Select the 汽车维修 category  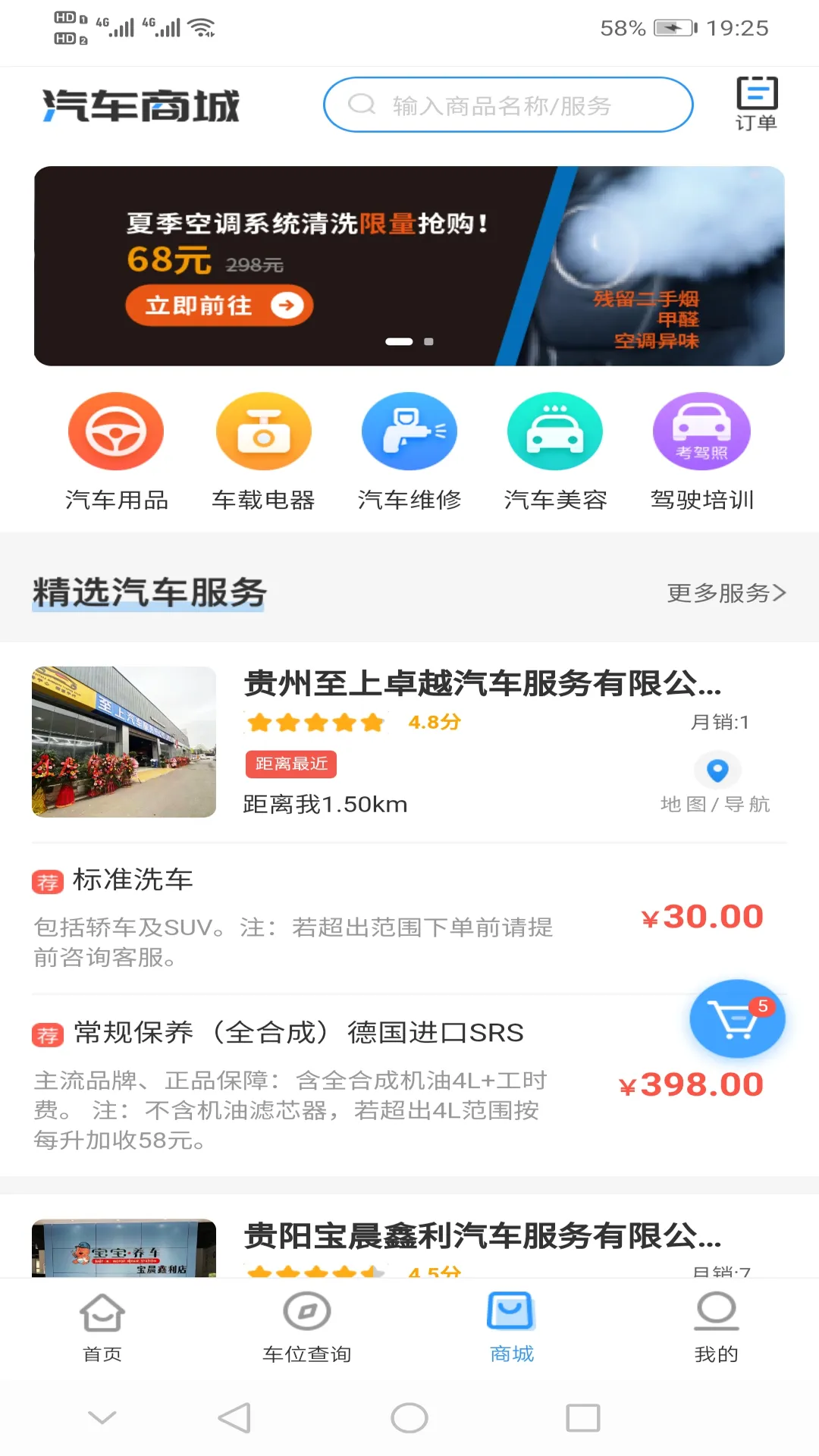(409, 451)
